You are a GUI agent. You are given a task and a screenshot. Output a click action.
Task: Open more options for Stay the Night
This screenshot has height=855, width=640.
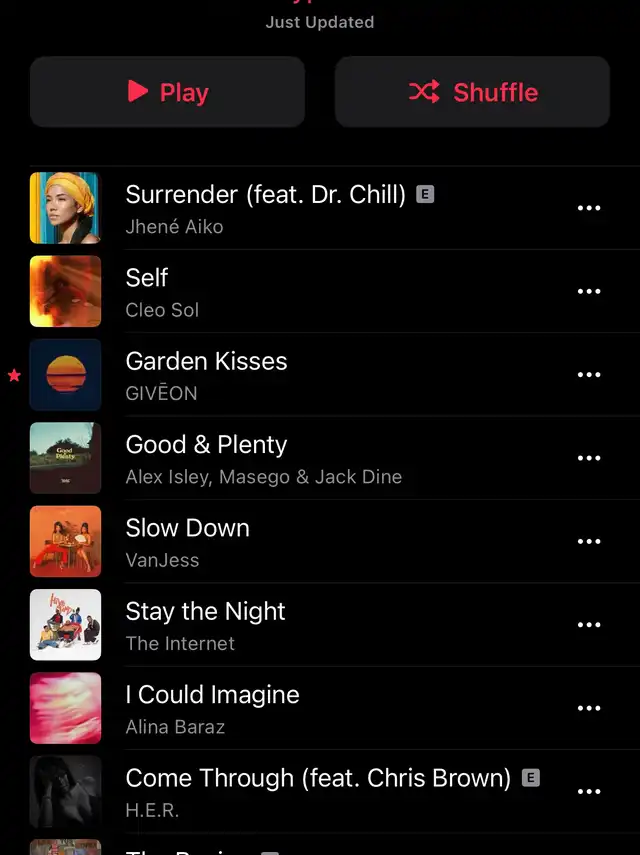pyautogui.click(x=589, y=625)
